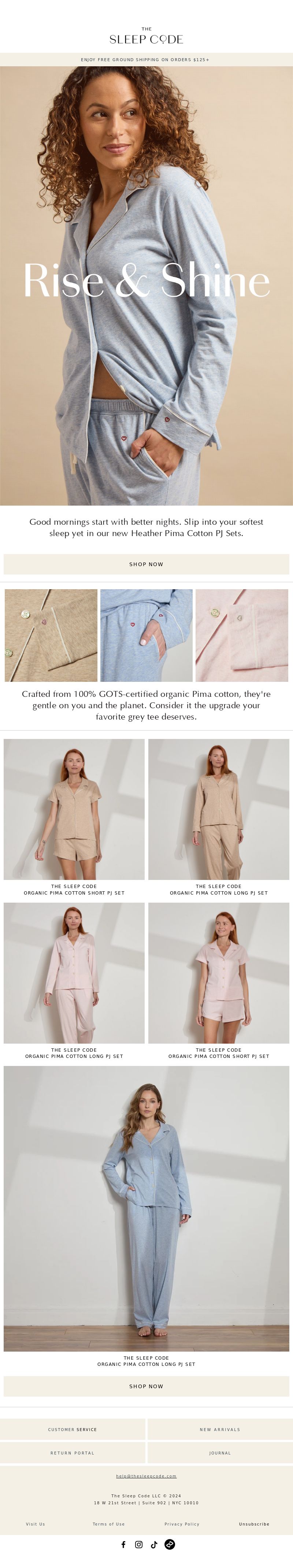Read the Terms of Use
Viewport: 293px width, 1568px height.
point(108,1524)
